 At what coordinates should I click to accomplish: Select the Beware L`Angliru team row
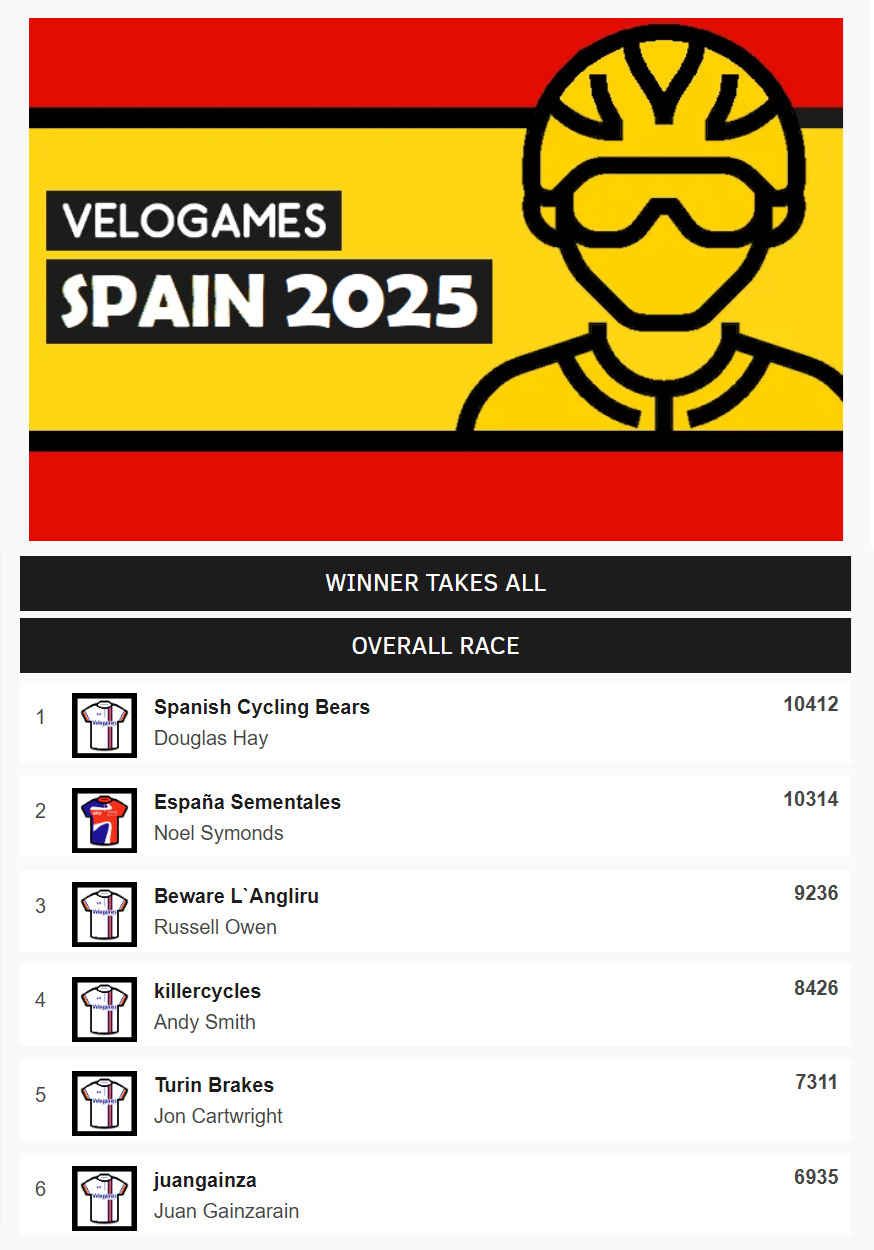click(x=236, y=896)
